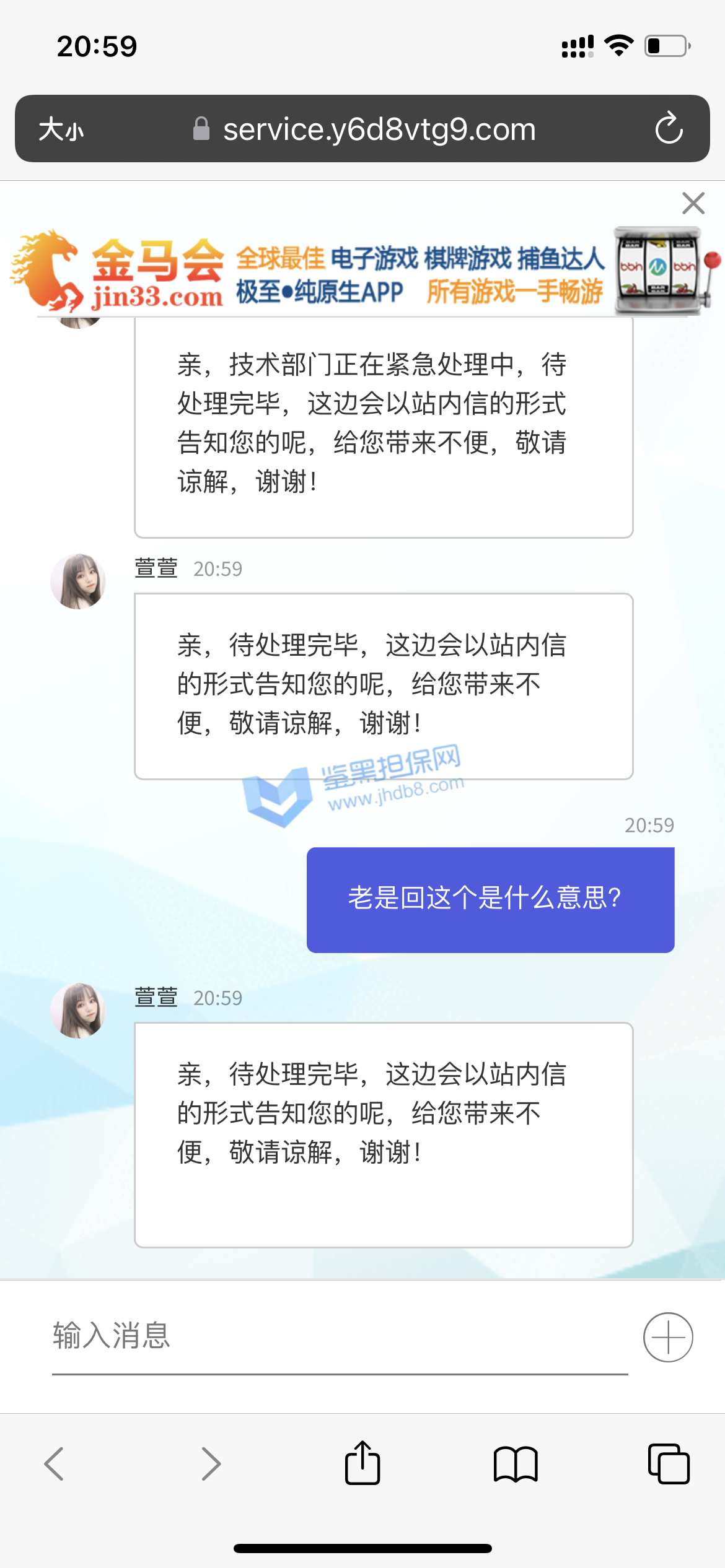Open the jin33.com banner ad
The width and height of the screenshot is (725, 1568).
click(x=362, y=272)
